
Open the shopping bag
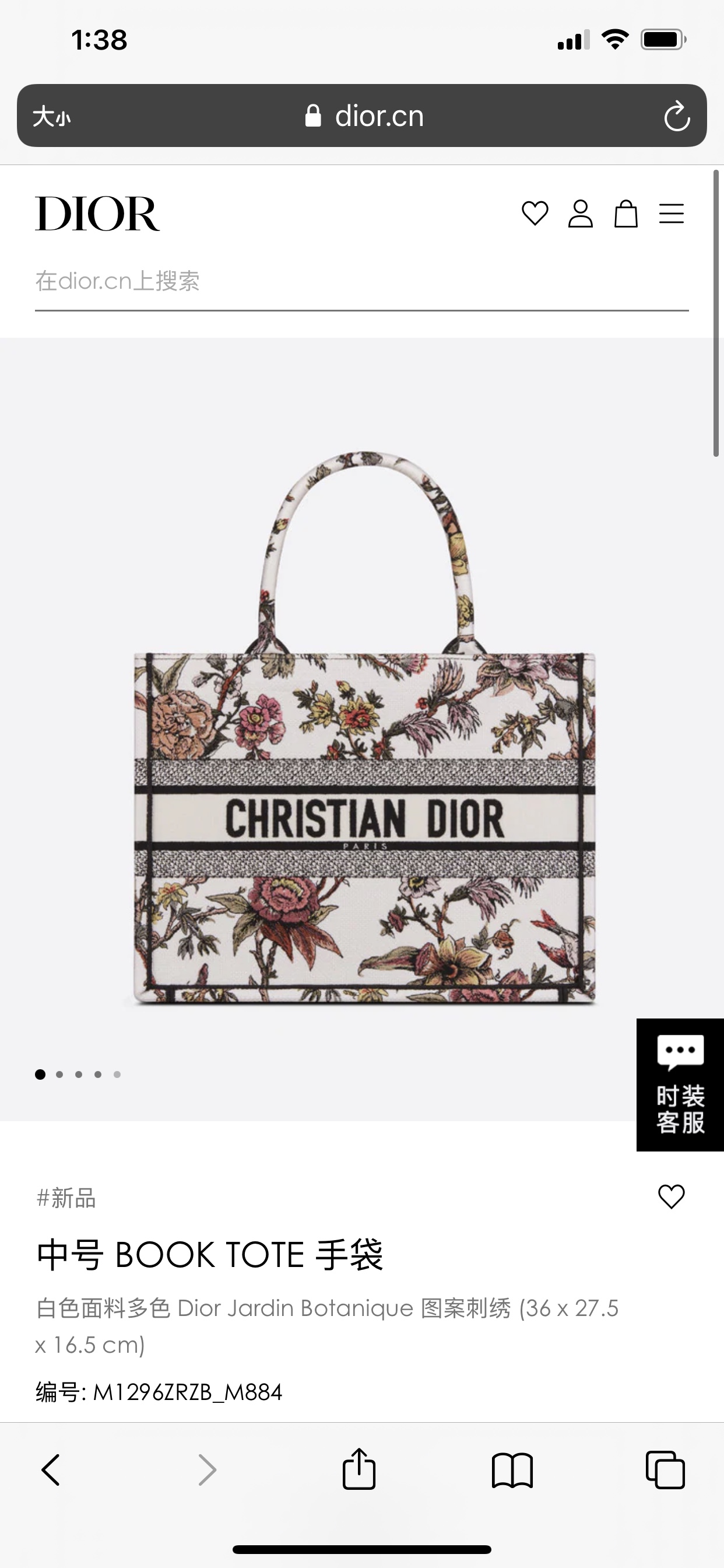pyautogui.click(x=625, y=213)
